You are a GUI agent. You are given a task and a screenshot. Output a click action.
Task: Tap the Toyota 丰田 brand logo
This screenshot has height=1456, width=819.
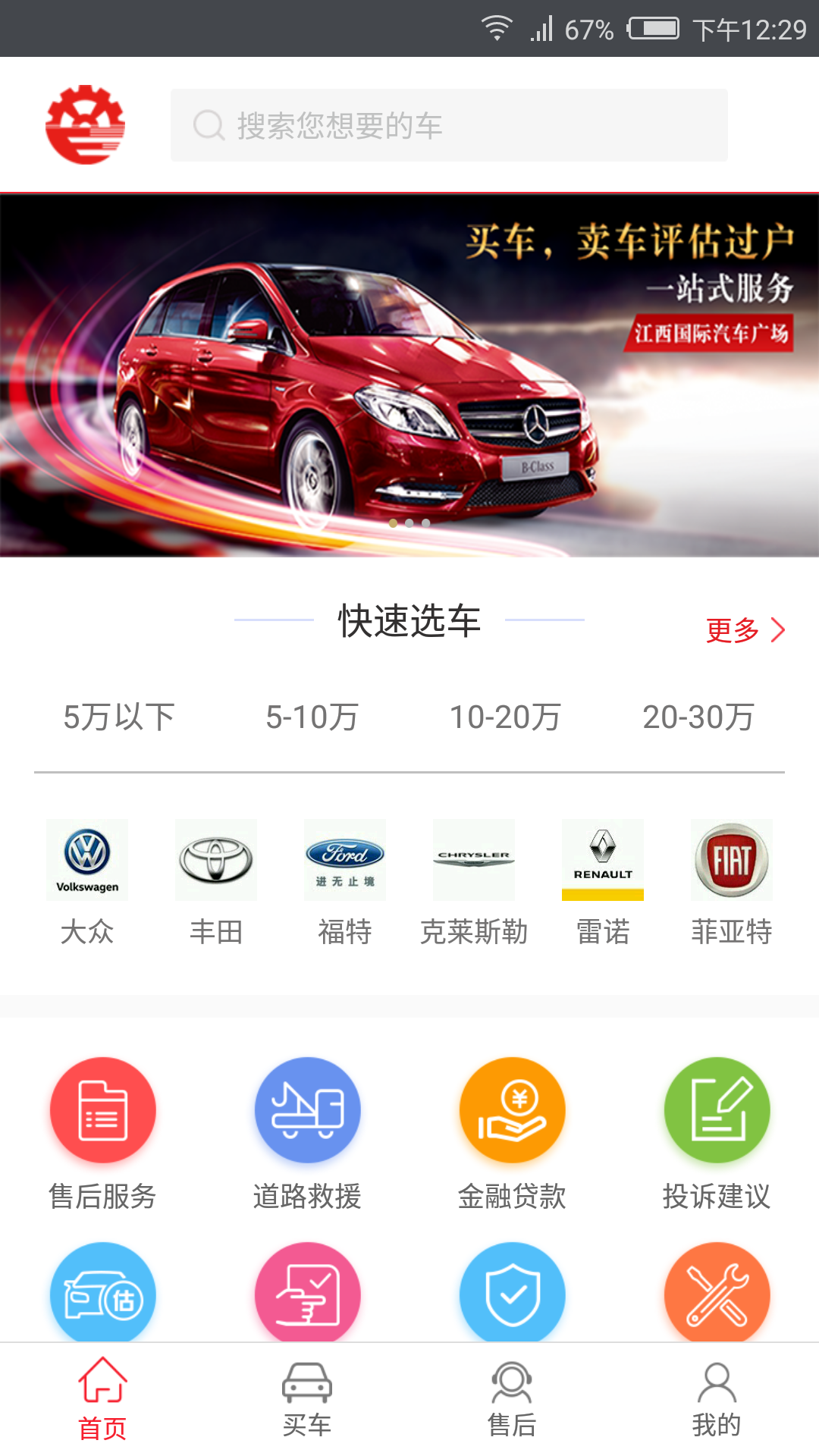pyautogui.click(x=215, y=859)
